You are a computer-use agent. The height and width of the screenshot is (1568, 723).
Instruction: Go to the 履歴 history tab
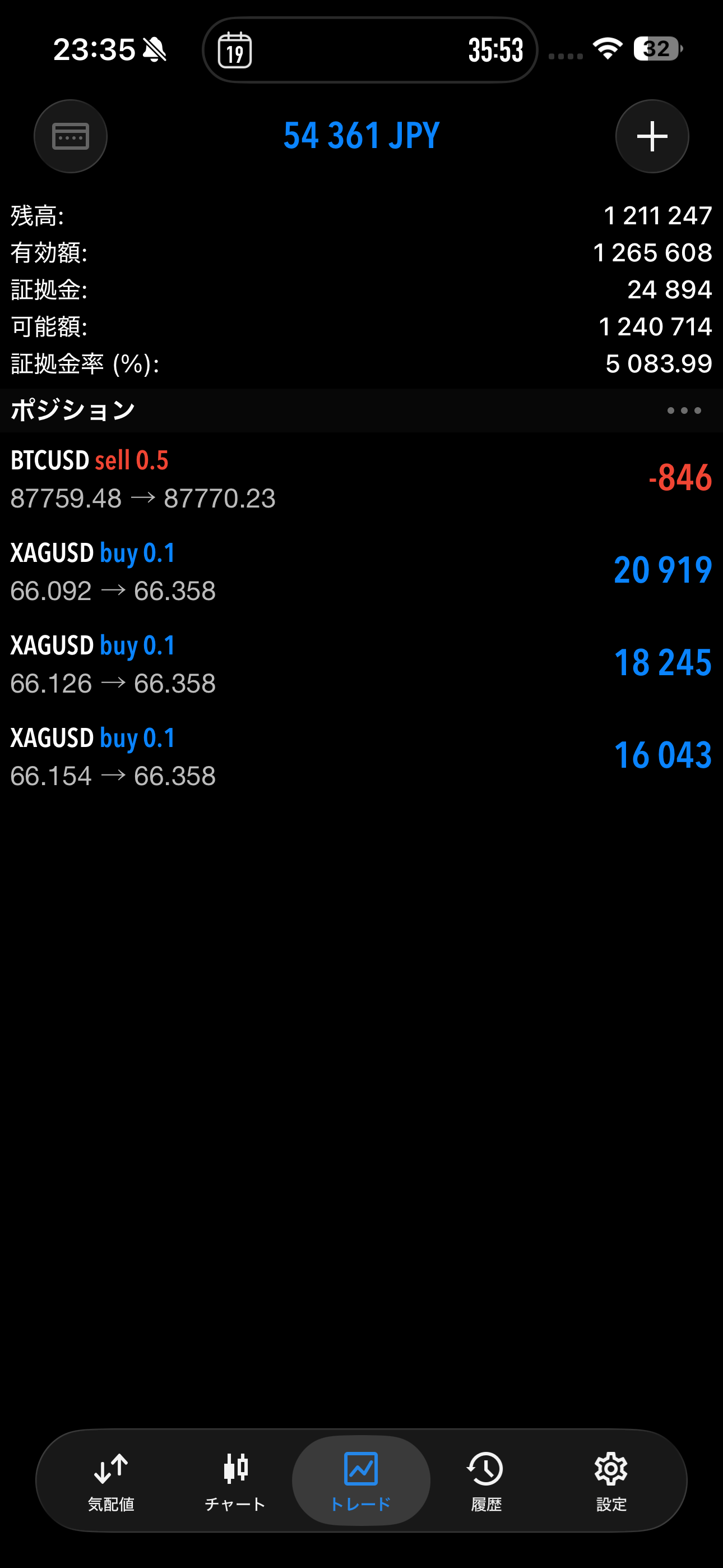point(486,1481)
